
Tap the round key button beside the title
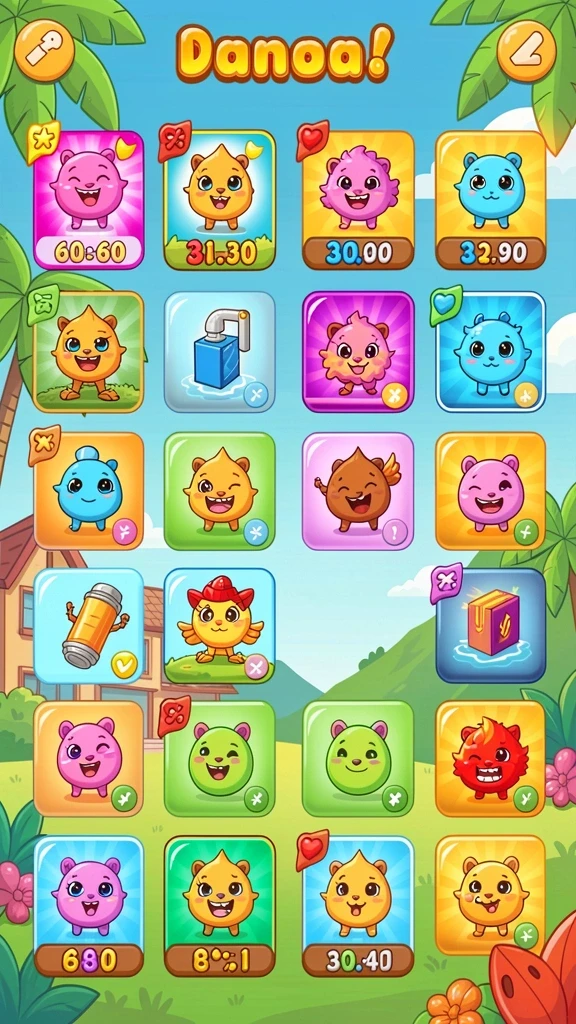[x=44, y=50]
